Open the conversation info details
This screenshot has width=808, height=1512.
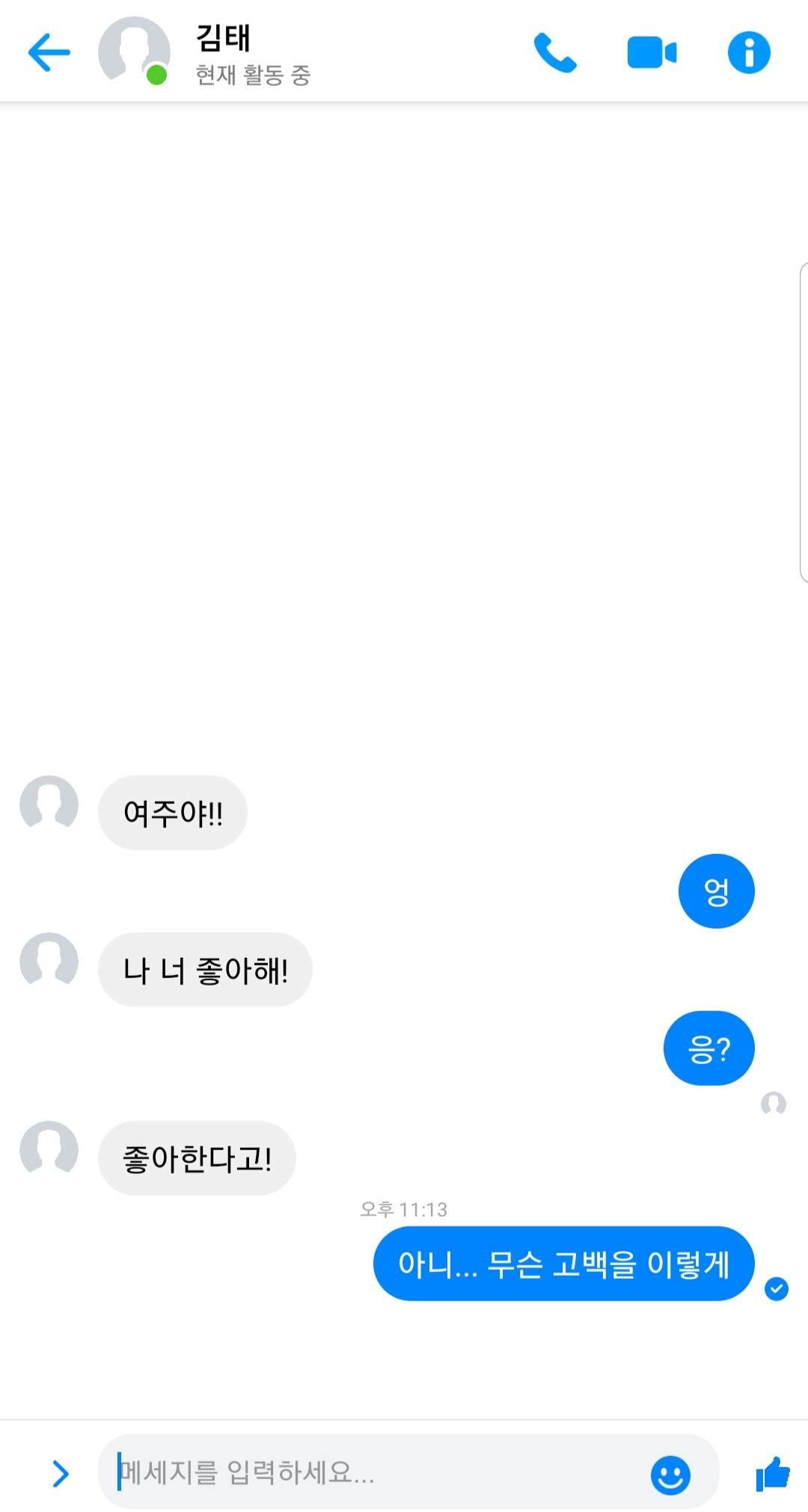(749, 52)
